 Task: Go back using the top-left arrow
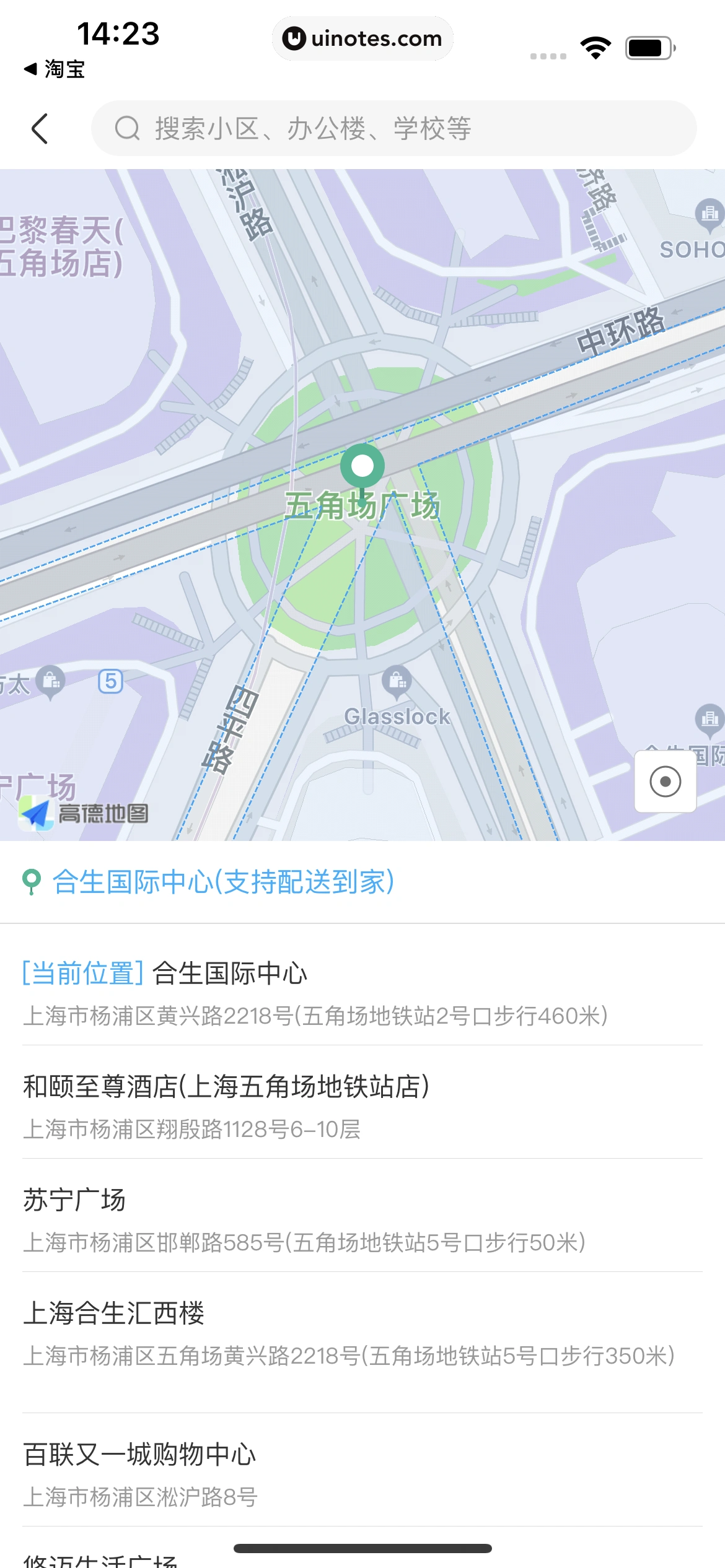[40, 129]
